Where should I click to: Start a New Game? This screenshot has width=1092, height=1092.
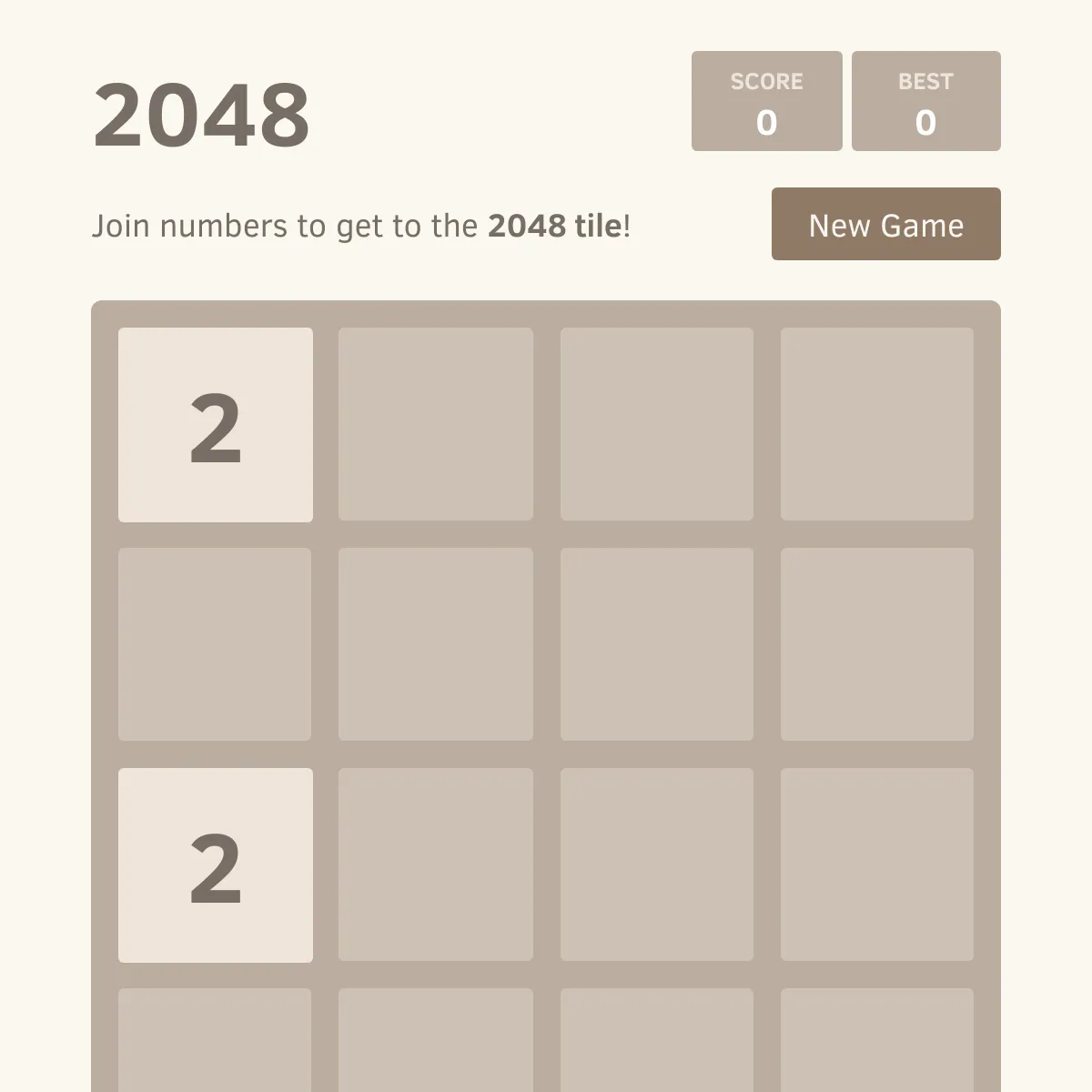pos(885,225)
